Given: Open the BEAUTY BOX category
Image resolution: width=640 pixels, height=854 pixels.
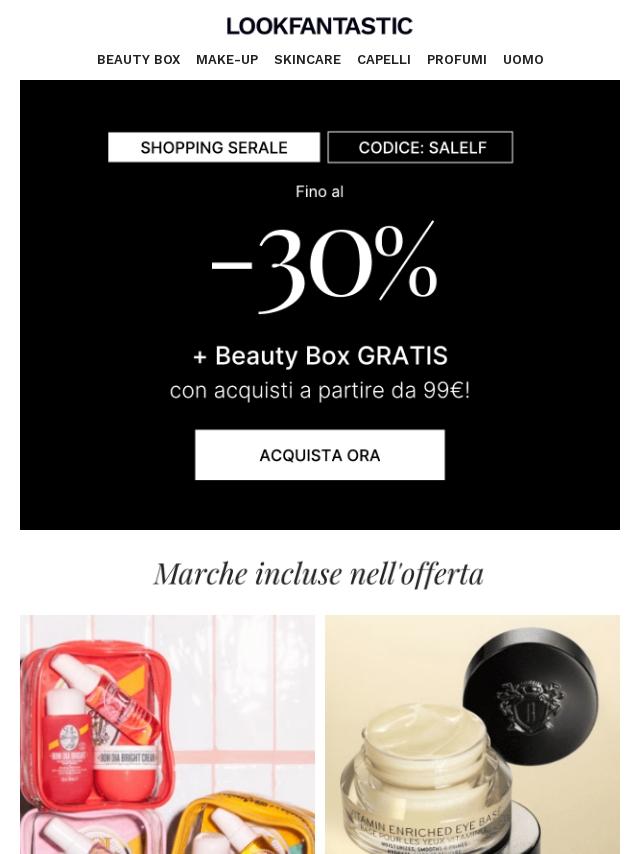Looking at the screenshot, I should (138, 60).
